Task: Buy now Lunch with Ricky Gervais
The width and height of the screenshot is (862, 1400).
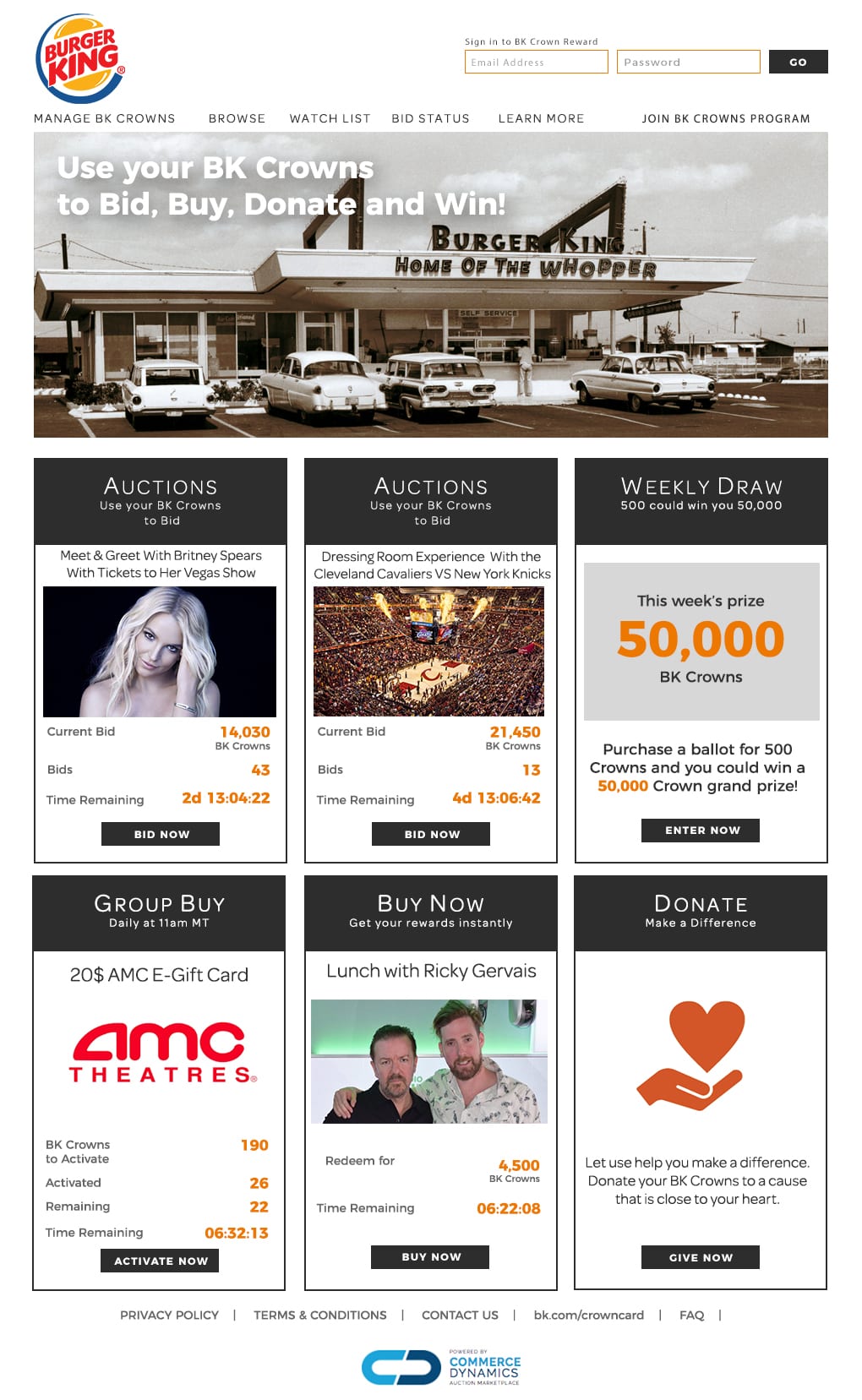Action: 430,1256
